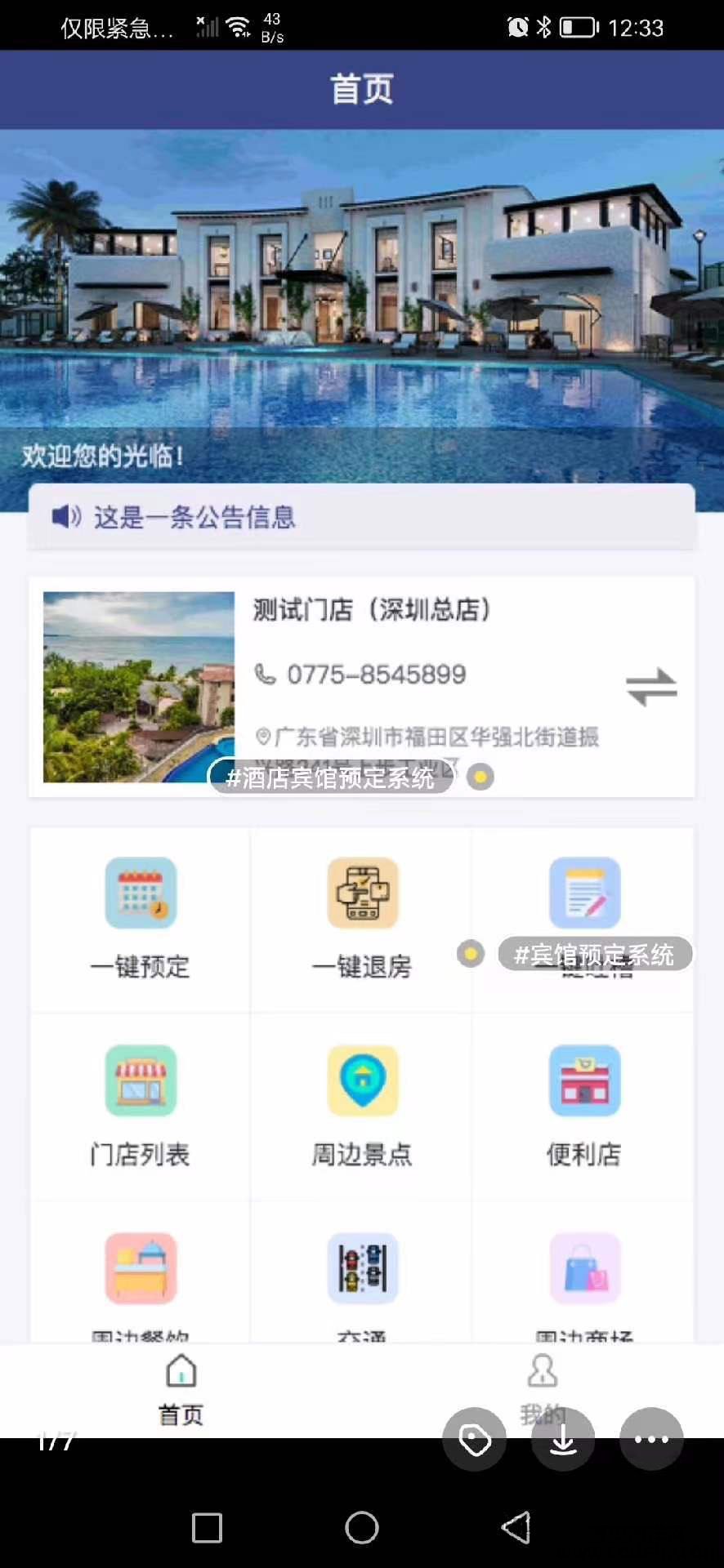Open the 测试门店 store photo
The width and height of the screenshot is (724, 1568).
(139, 687)
